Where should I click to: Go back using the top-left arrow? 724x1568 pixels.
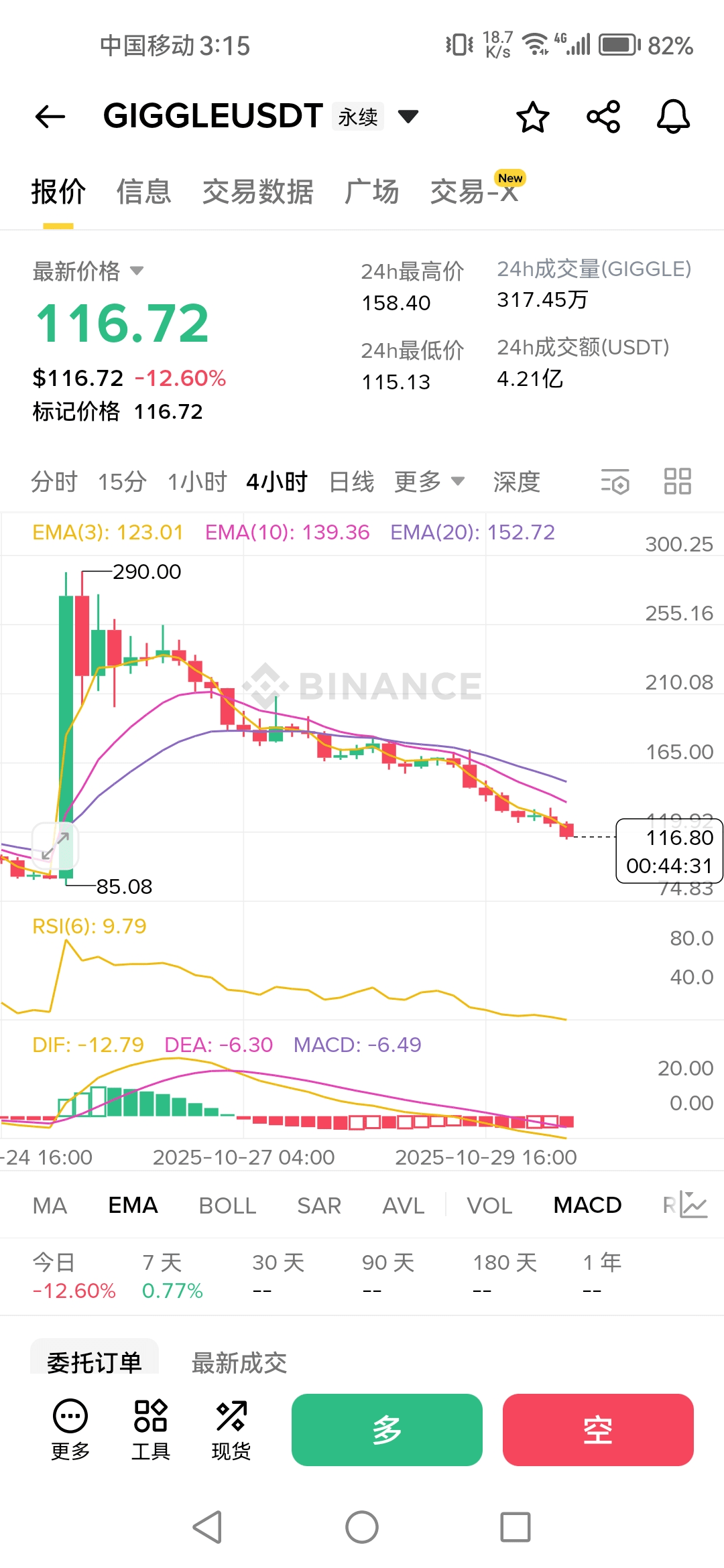(x=50, y=117)
